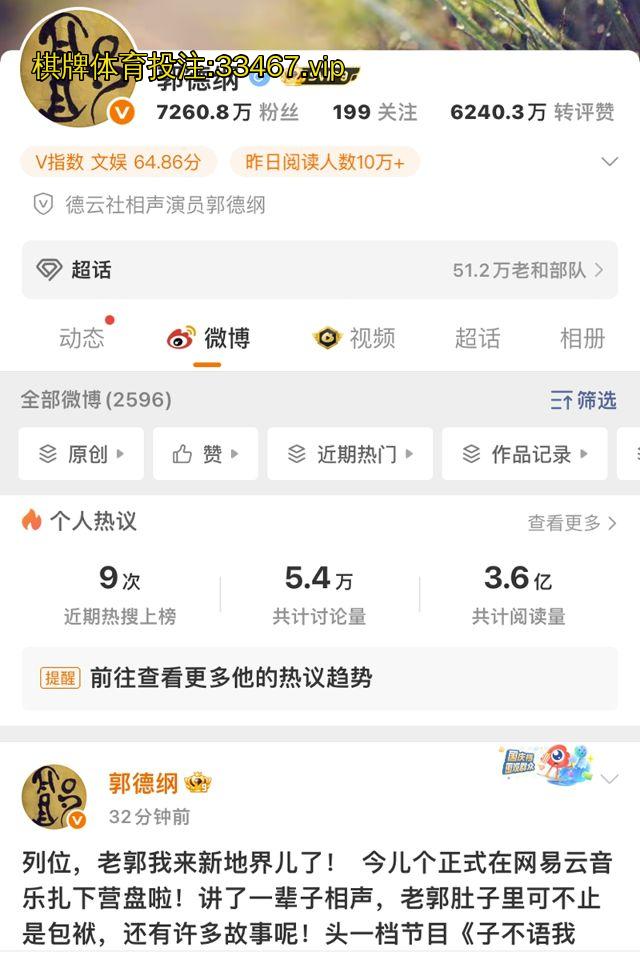Open the 超话 51.2万老和部队 row

coord(320,270)
